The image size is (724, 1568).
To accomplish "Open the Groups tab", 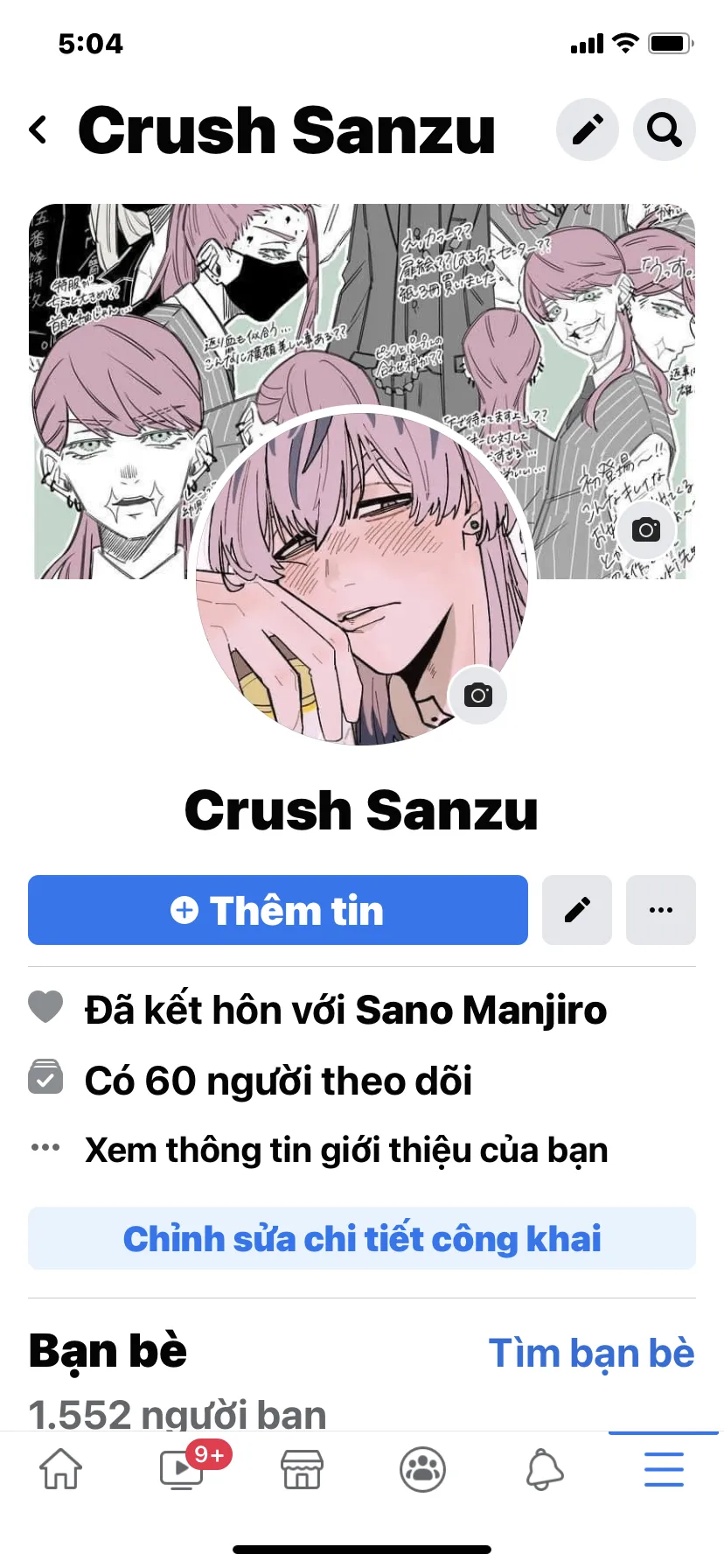I will [422, 1469].
